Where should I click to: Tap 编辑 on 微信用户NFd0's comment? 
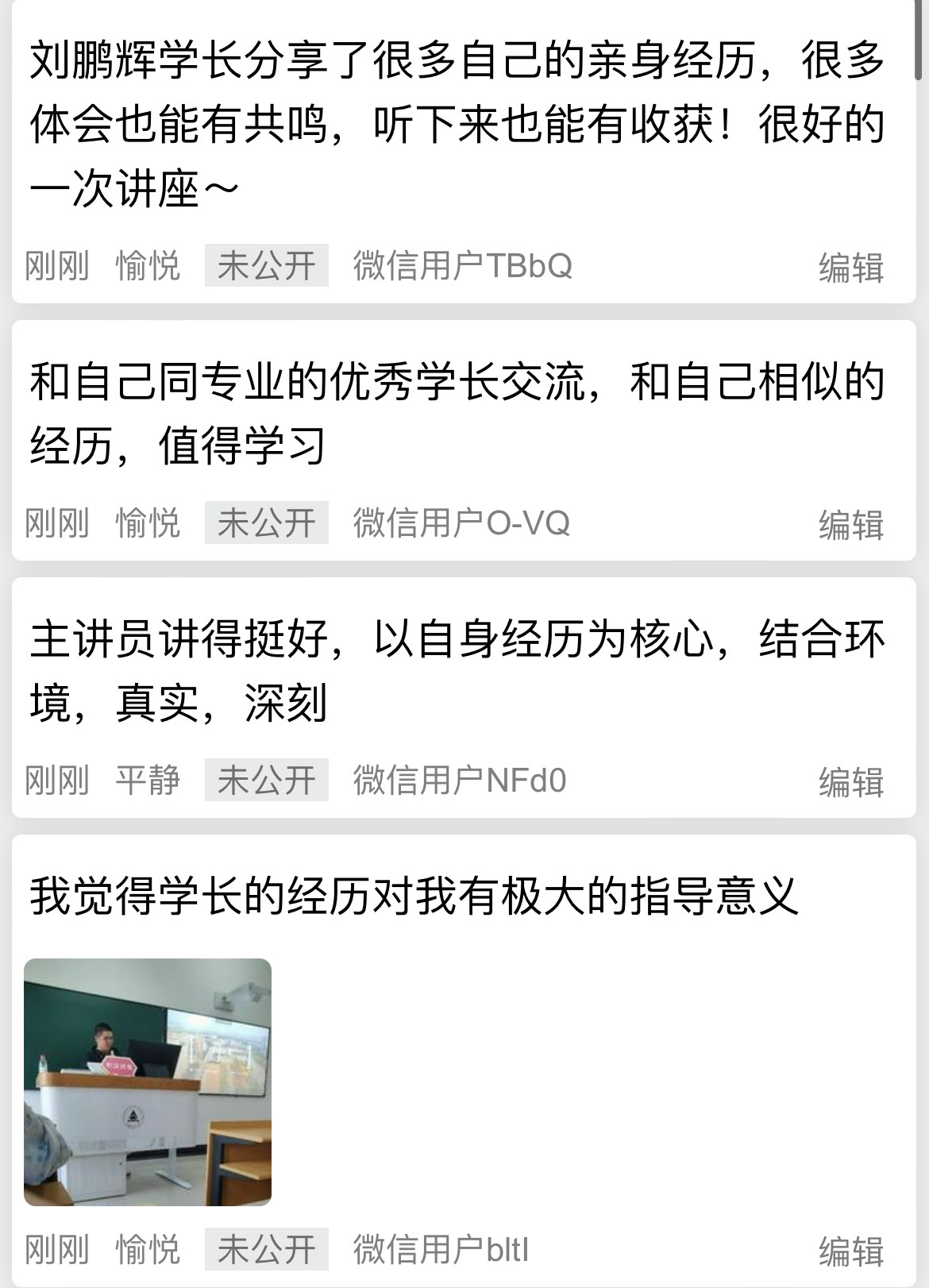pyautogui.click(x=850, y=781)
